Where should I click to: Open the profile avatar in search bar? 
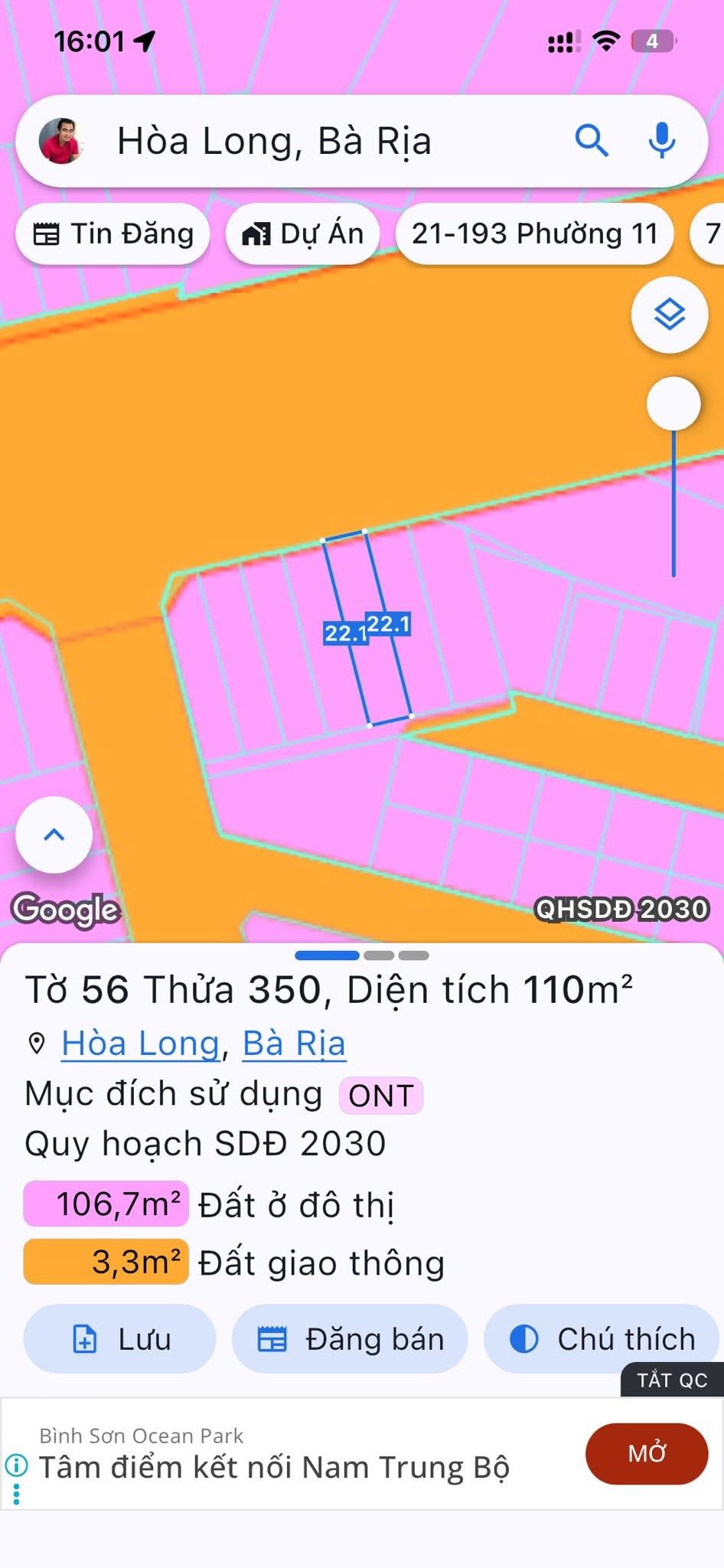click(60, 142)
